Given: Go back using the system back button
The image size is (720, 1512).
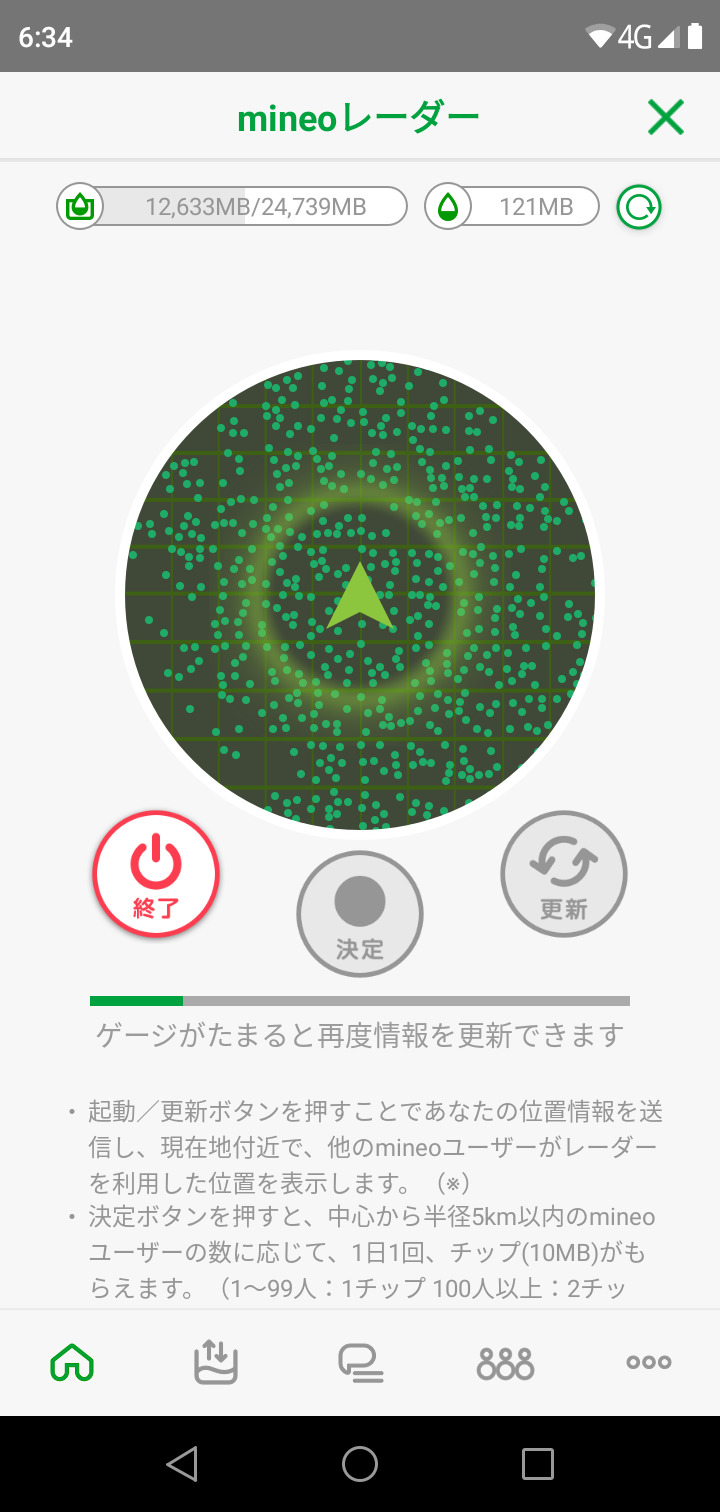Looking at the screenshot, I should click(182, 1464).
